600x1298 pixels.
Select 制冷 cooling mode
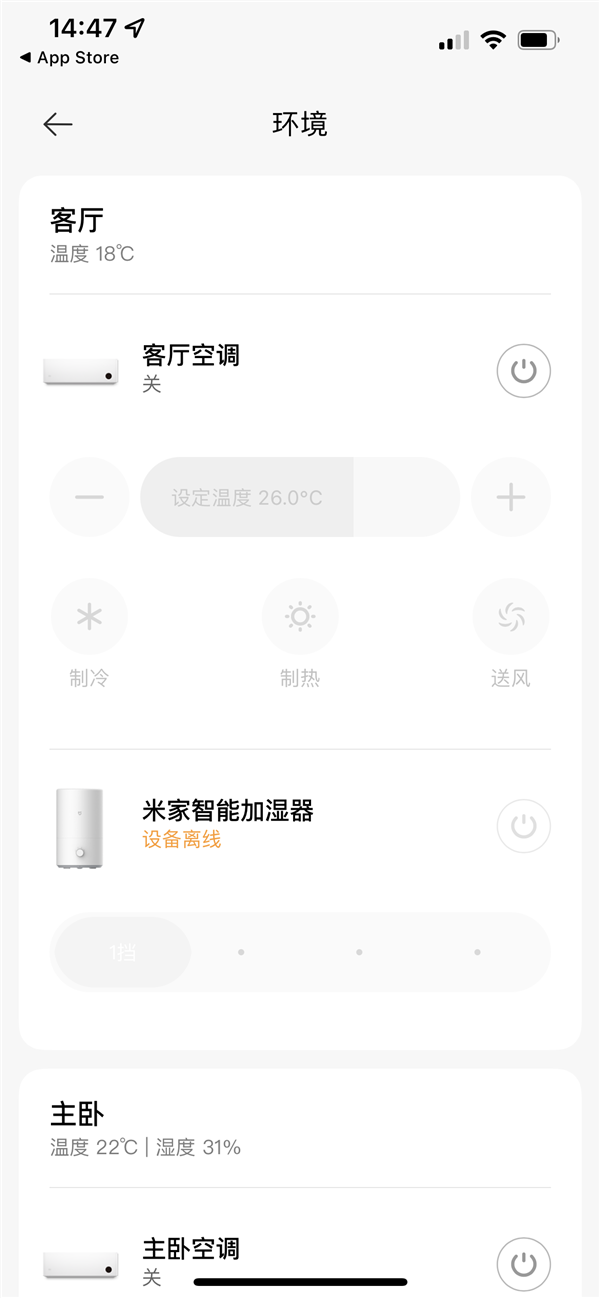pyautogui.click(x=89, y=617)
